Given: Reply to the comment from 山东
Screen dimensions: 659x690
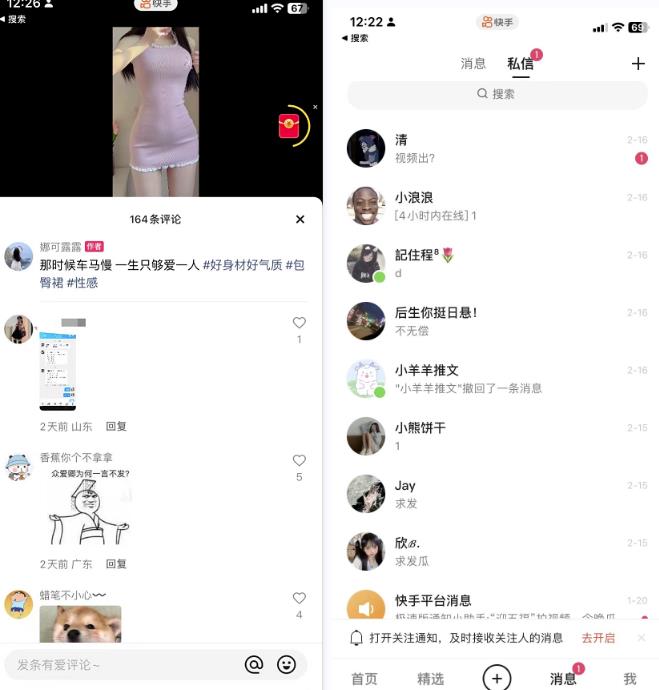Looking at the screenshot, I should (116, 426).
